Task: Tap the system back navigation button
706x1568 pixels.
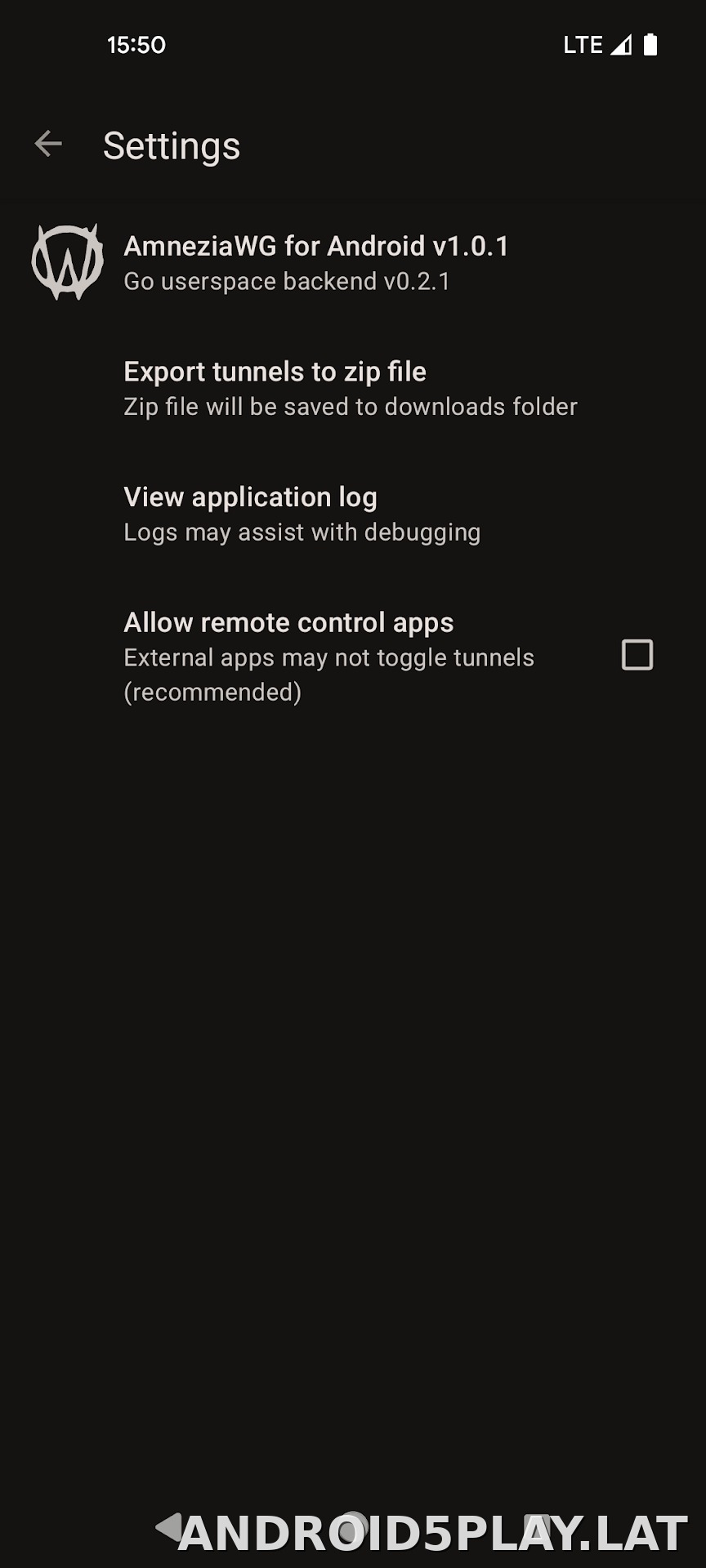Action: [169, 1526]
